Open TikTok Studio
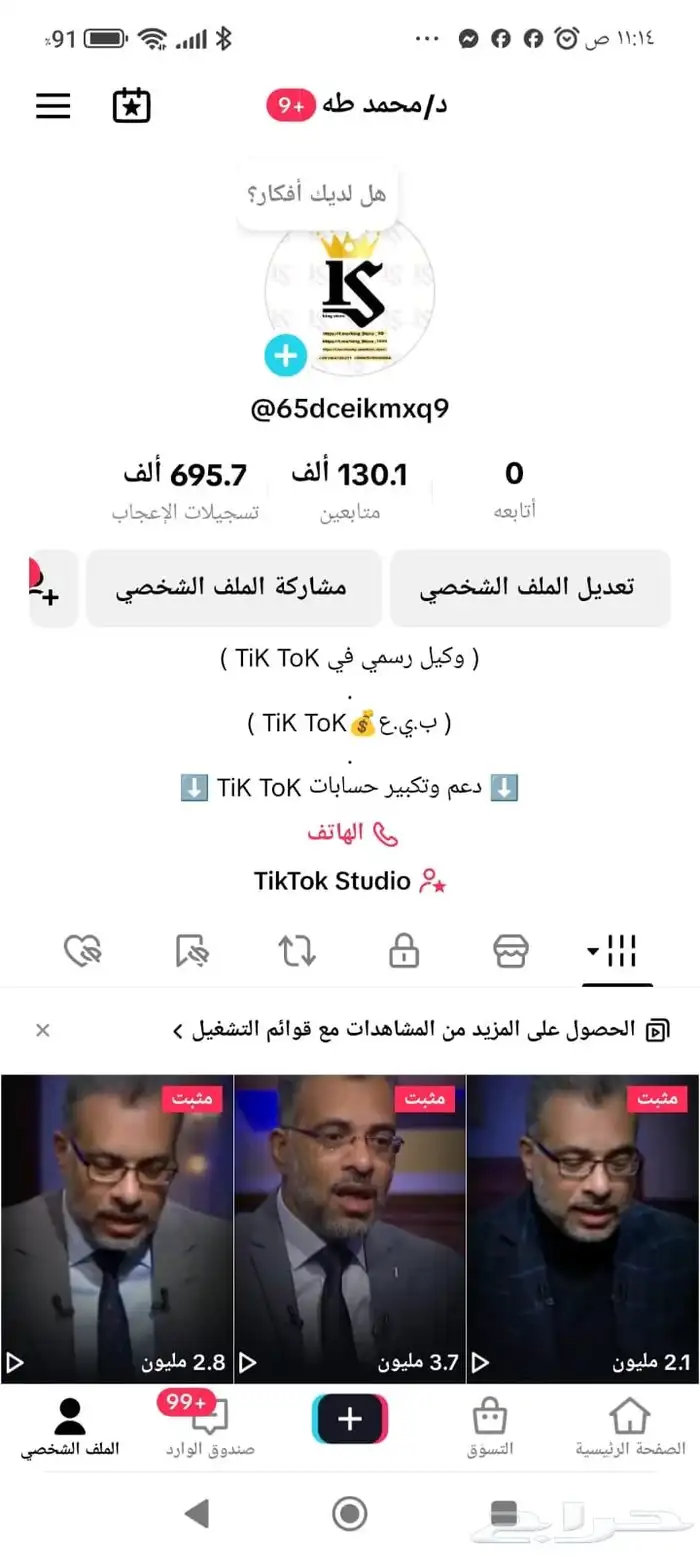This screenshot has width=700, height=1556. [x=350, y=881]
